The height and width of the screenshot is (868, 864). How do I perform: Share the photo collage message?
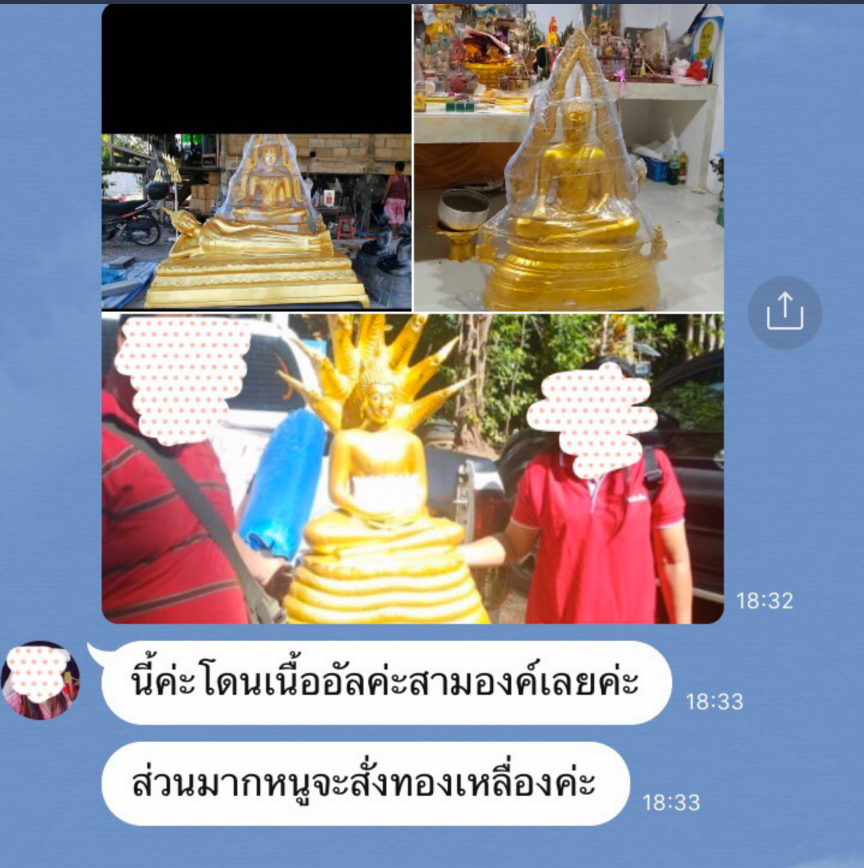coord(784,313)
